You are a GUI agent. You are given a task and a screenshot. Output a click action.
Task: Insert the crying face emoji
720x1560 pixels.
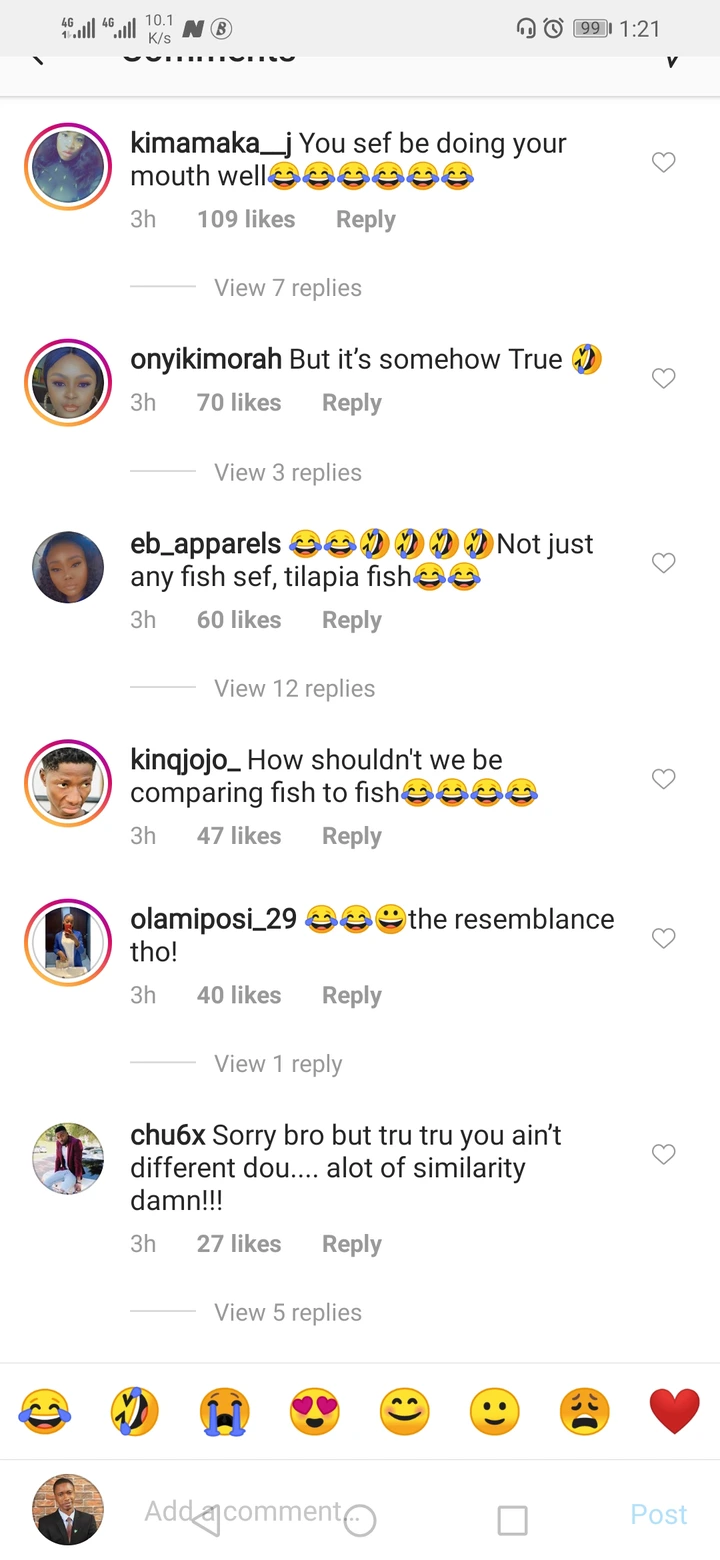(224, 1412)
